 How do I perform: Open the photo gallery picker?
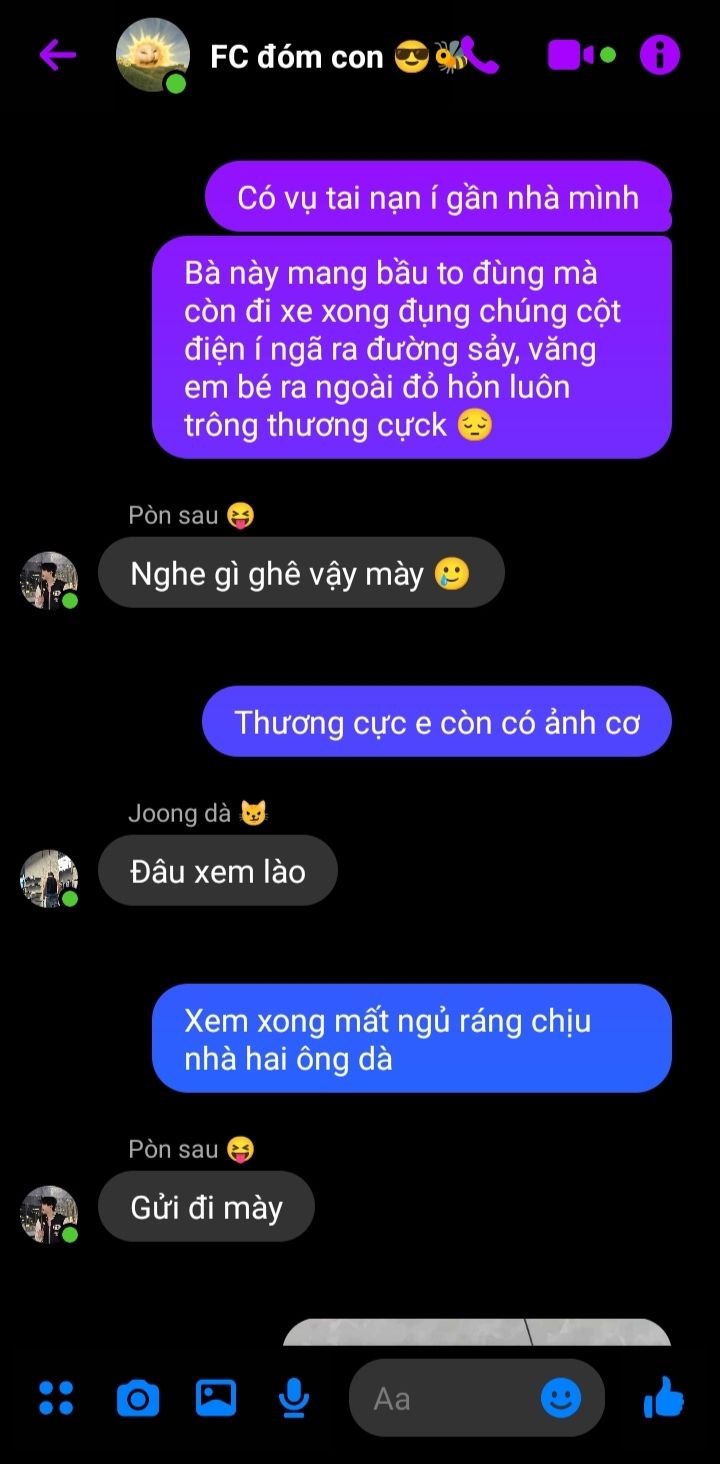point(216,1397)
